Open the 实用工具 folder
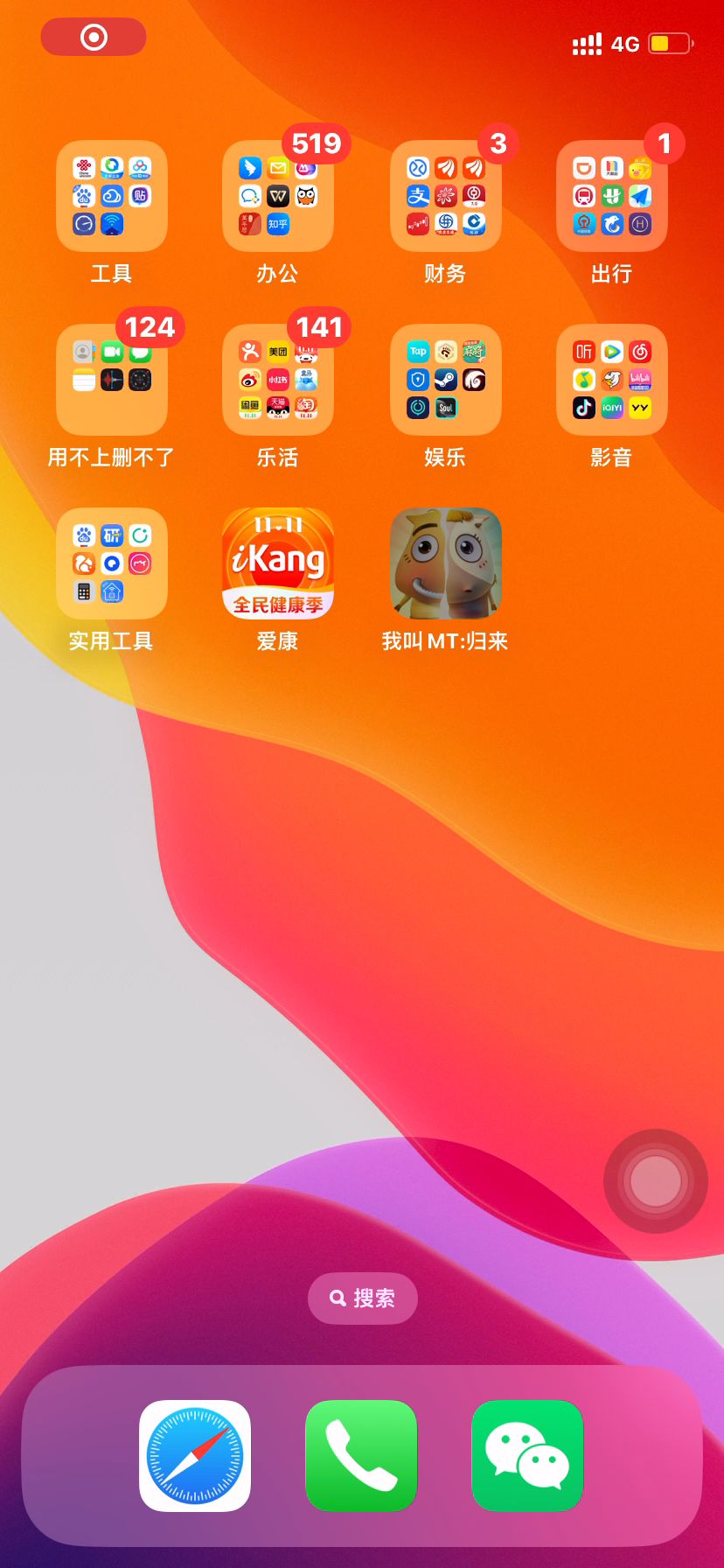 tap(112, 563)
